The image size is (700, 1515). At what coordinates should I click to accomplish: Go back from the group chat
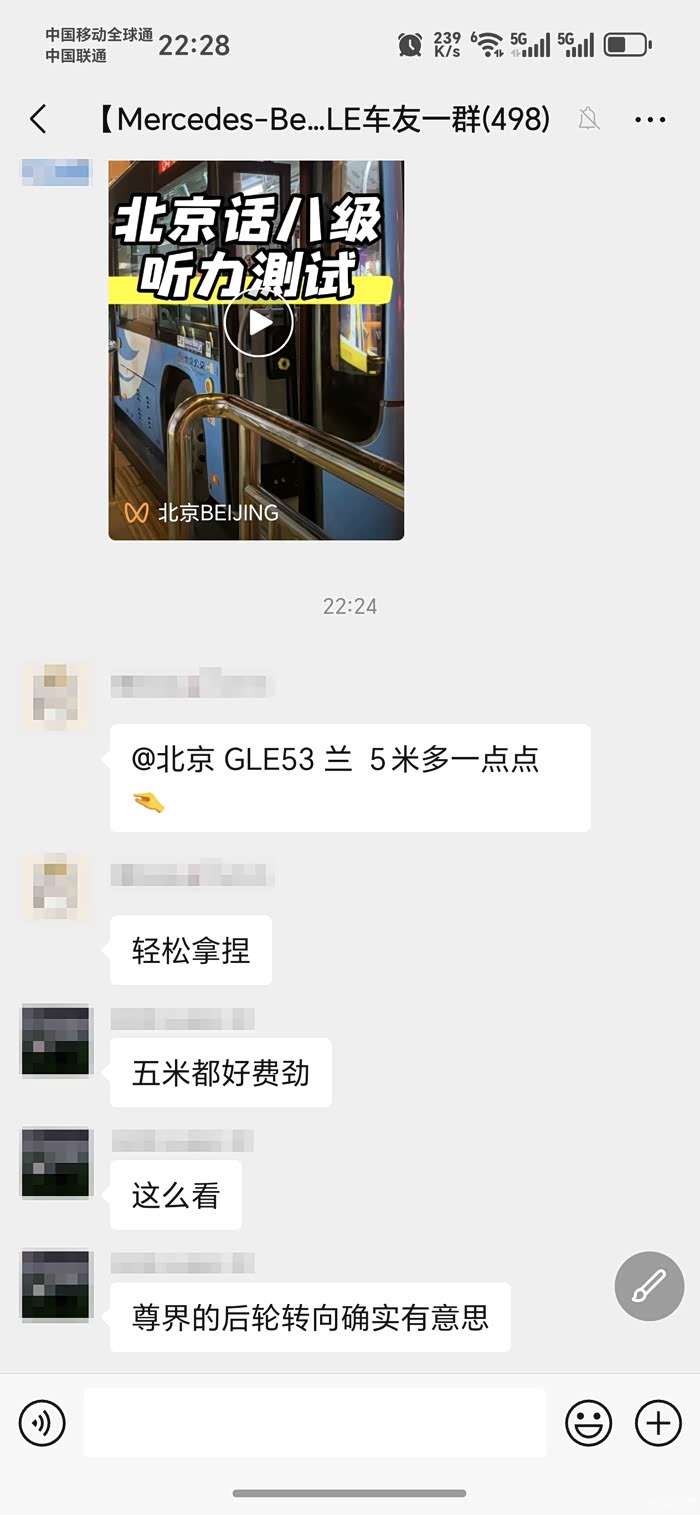[x=38, y=120]
